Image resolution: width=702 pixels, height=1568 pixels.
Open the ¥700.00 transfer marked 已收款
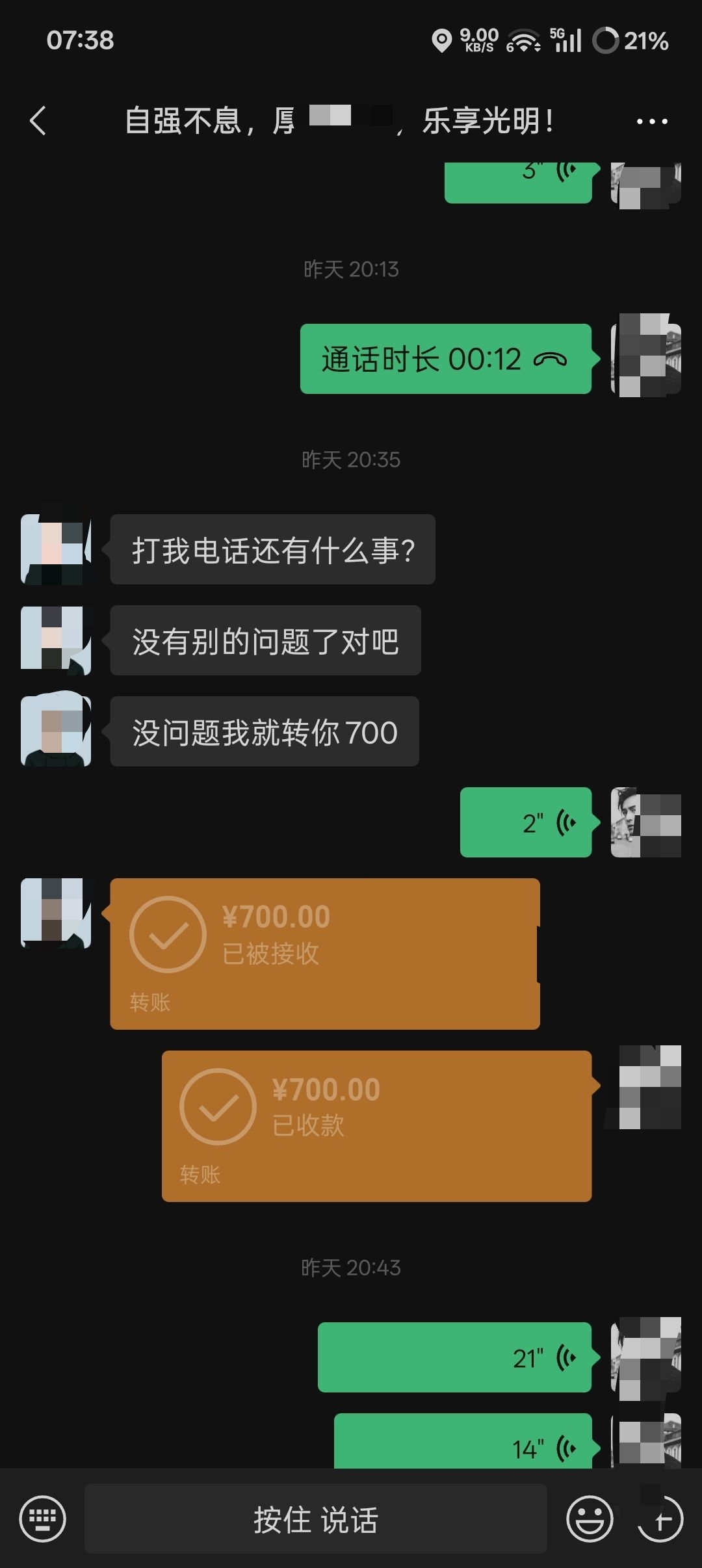point(376,1126)
